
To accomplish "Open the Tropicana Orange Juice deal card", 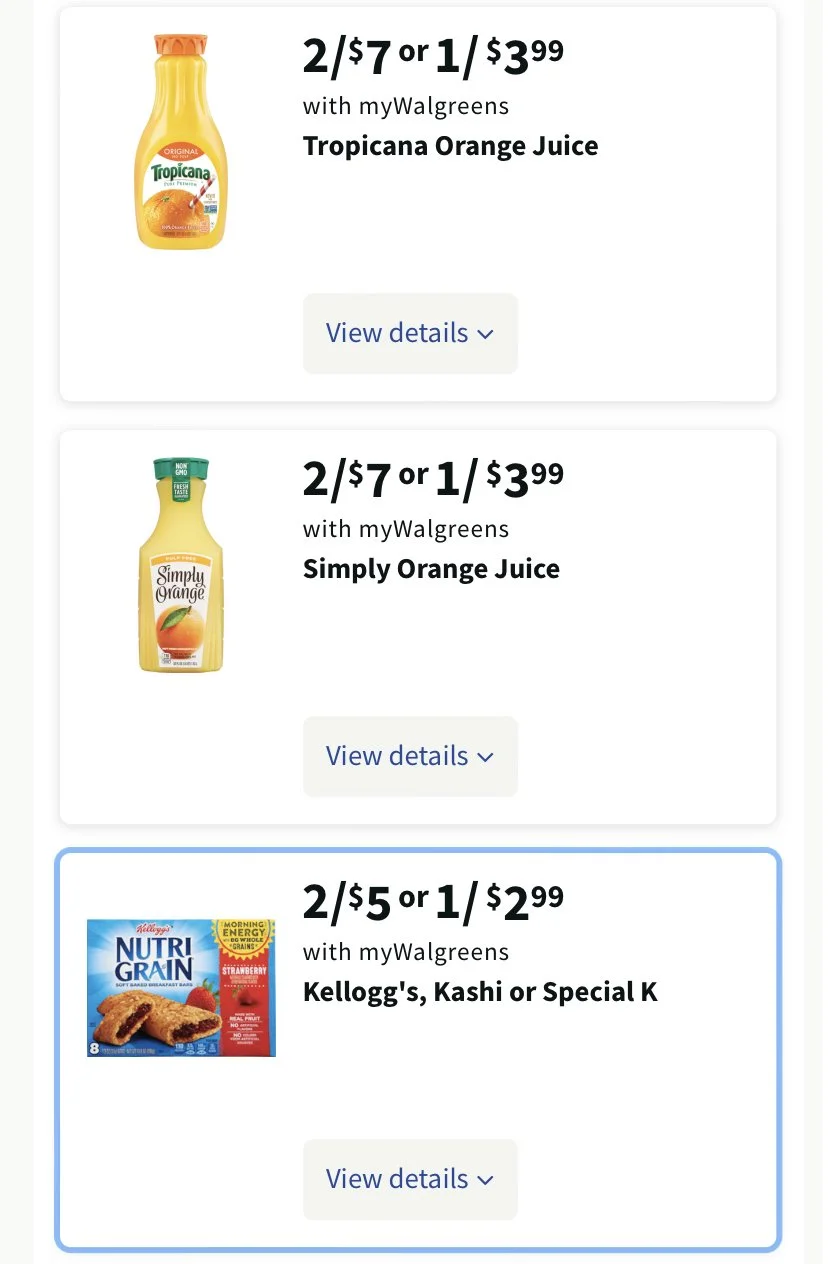I will tap(450, 146).
